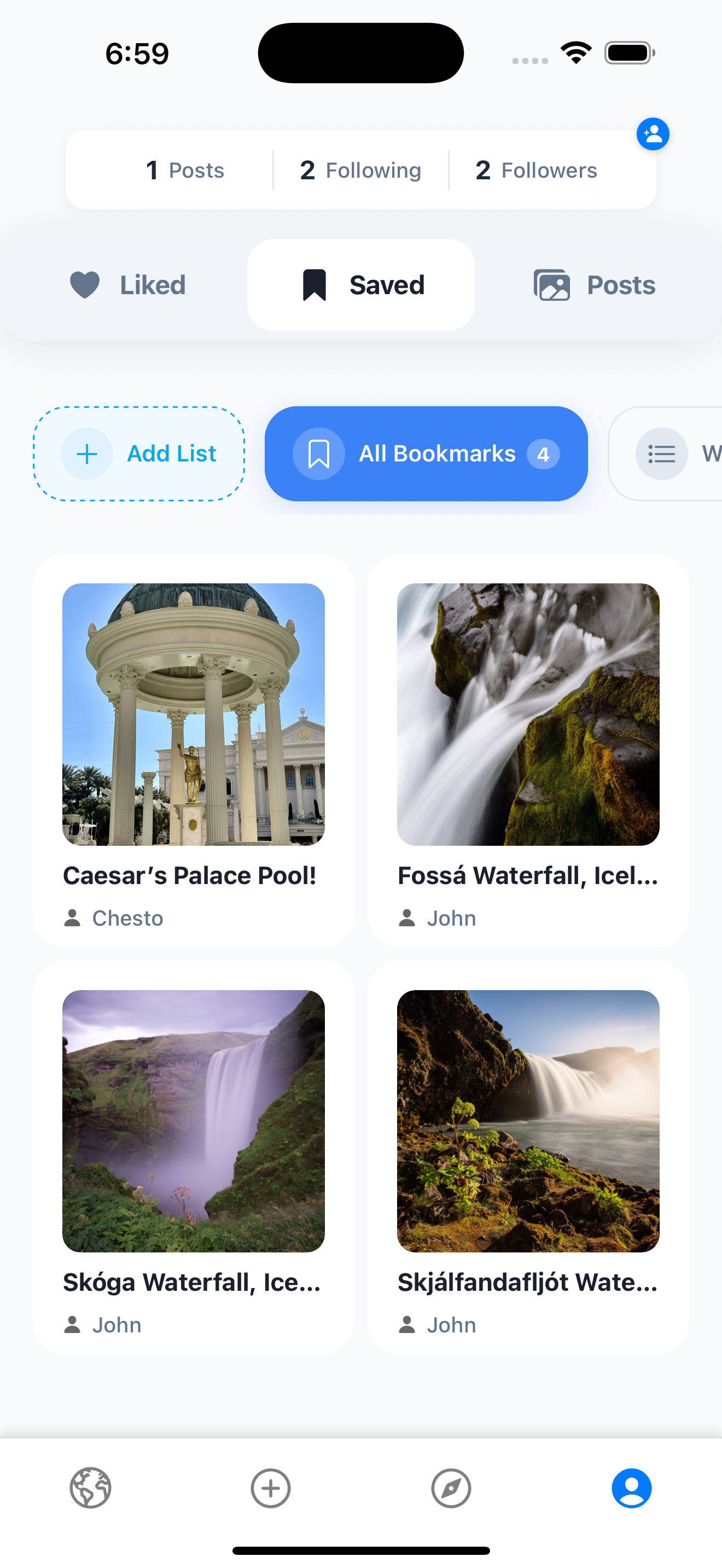Image resolution: width=722 pixels, height=1568 pixels.
Task: Open the compass explore tab
Action: pos(451,1488)
